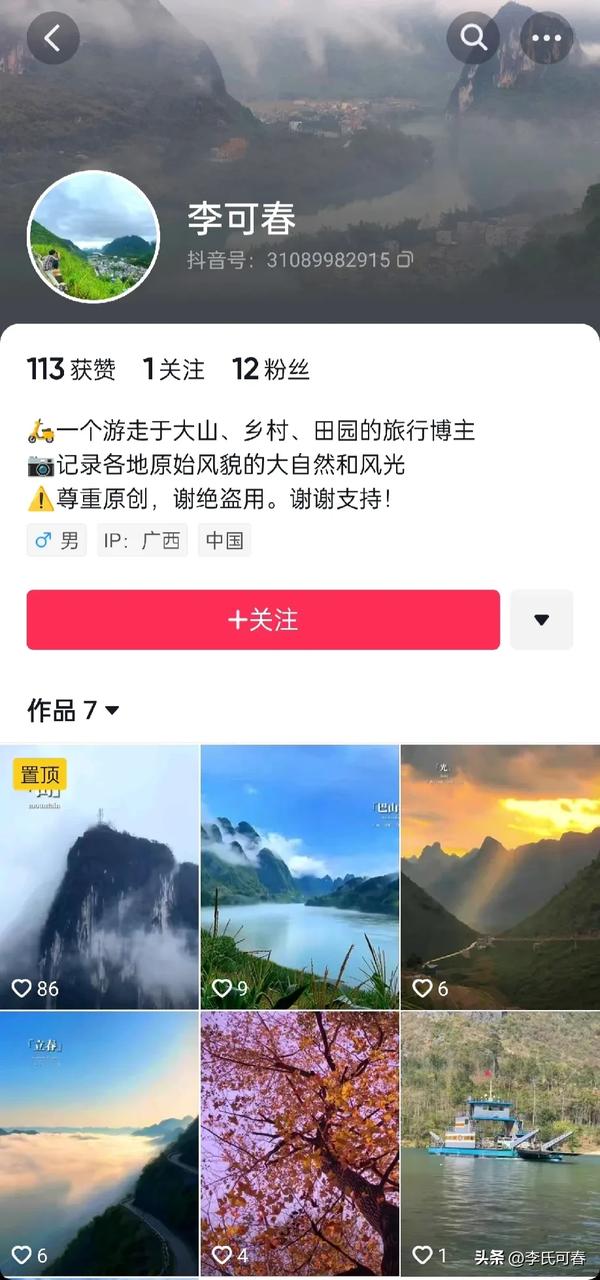
Task: Open the ferry boat video with 1 like
Action: (x=500, y=1143)
